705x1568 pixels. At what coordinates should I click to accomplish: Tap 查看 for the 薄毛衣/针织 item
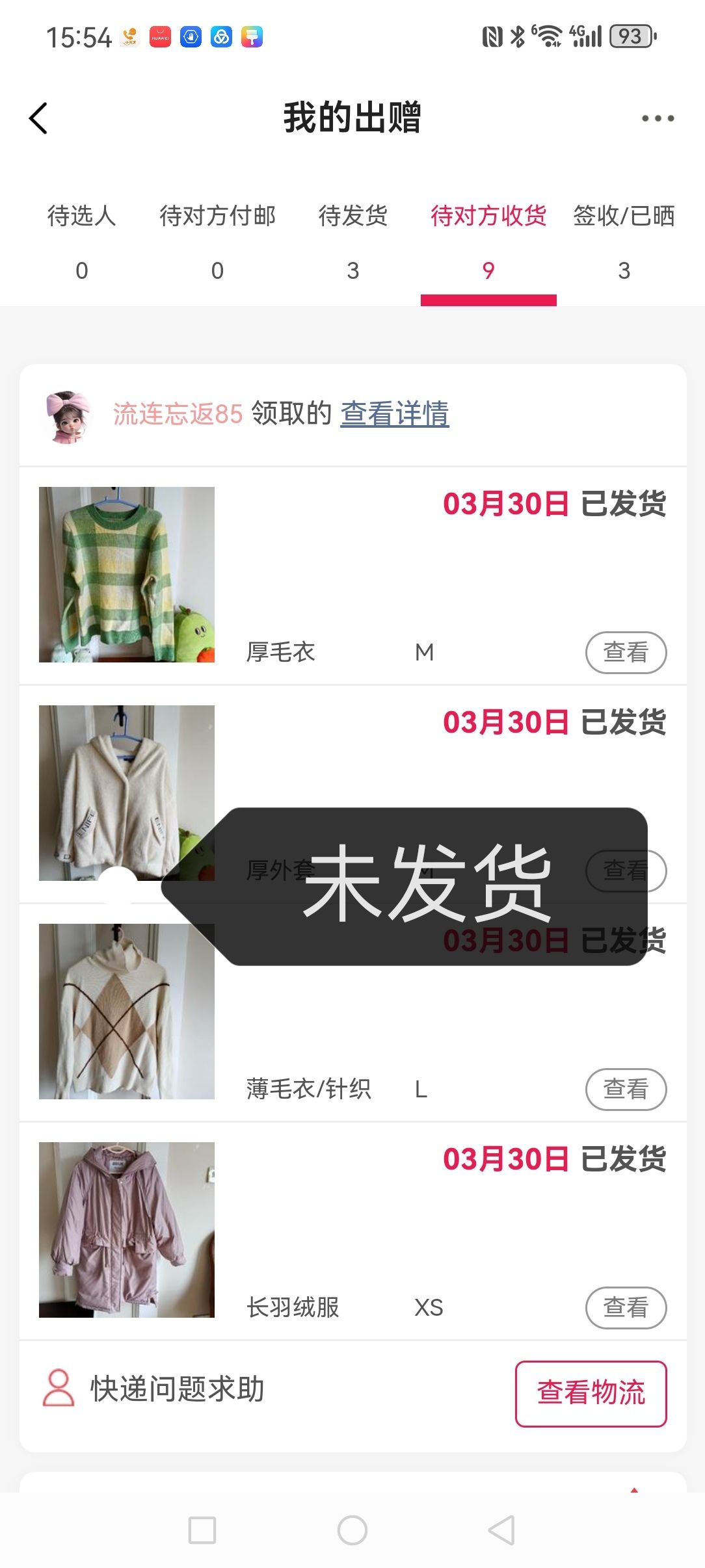pyautogui.click(x=626, y=1089)
